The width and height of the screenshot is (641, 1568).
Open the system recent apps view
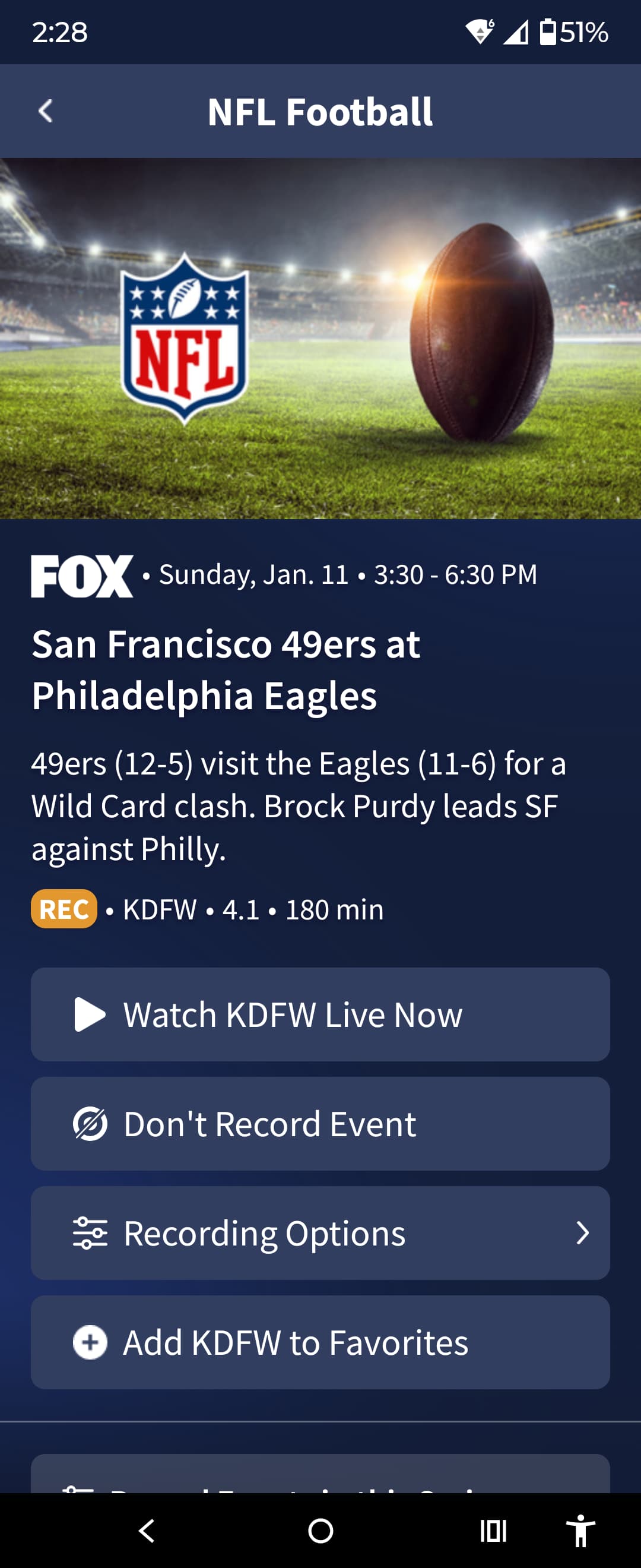(x=493, y=1530)
